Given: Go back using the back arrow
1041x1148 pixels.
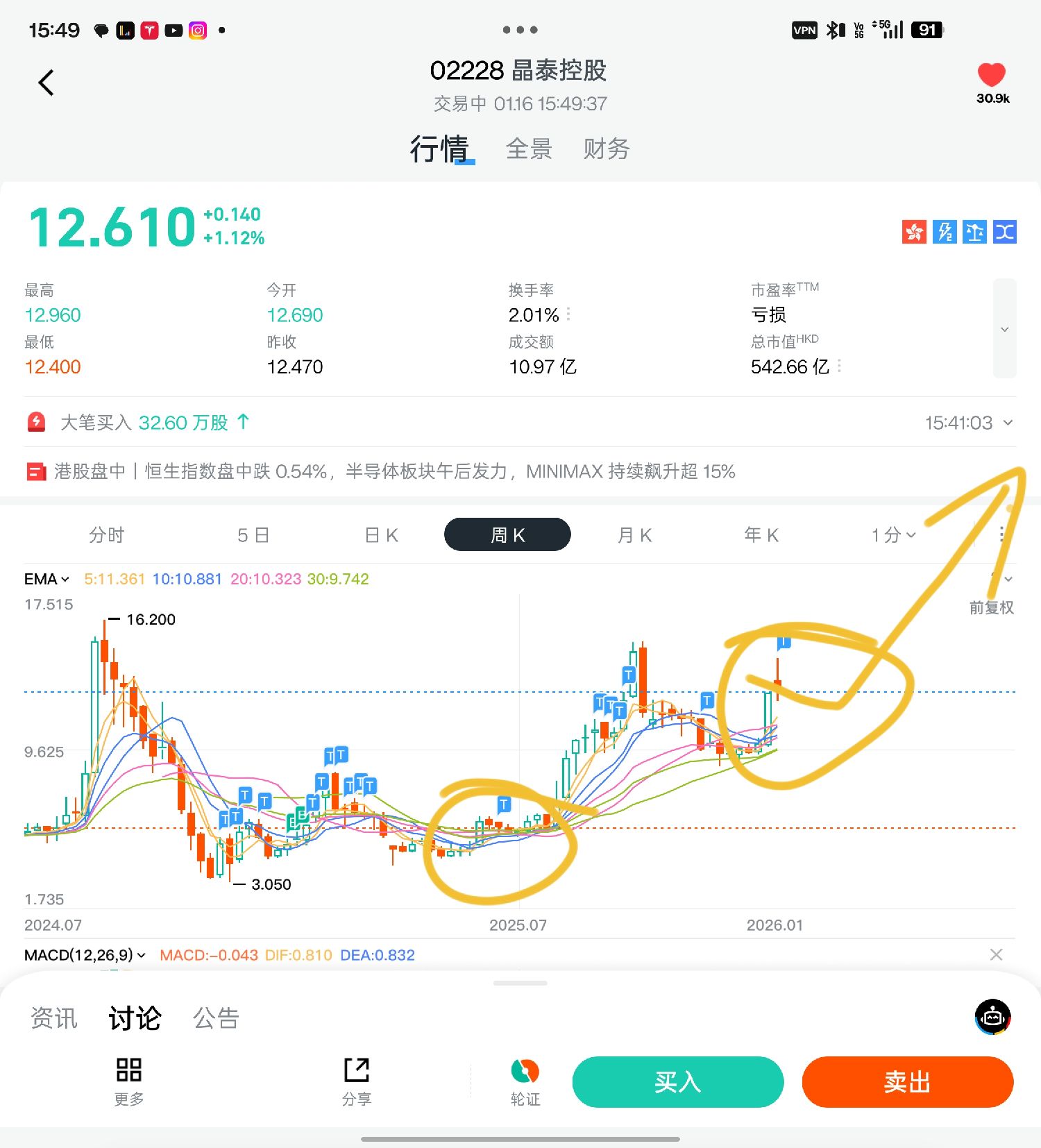Looking at the screenshot, I should 46,83.
